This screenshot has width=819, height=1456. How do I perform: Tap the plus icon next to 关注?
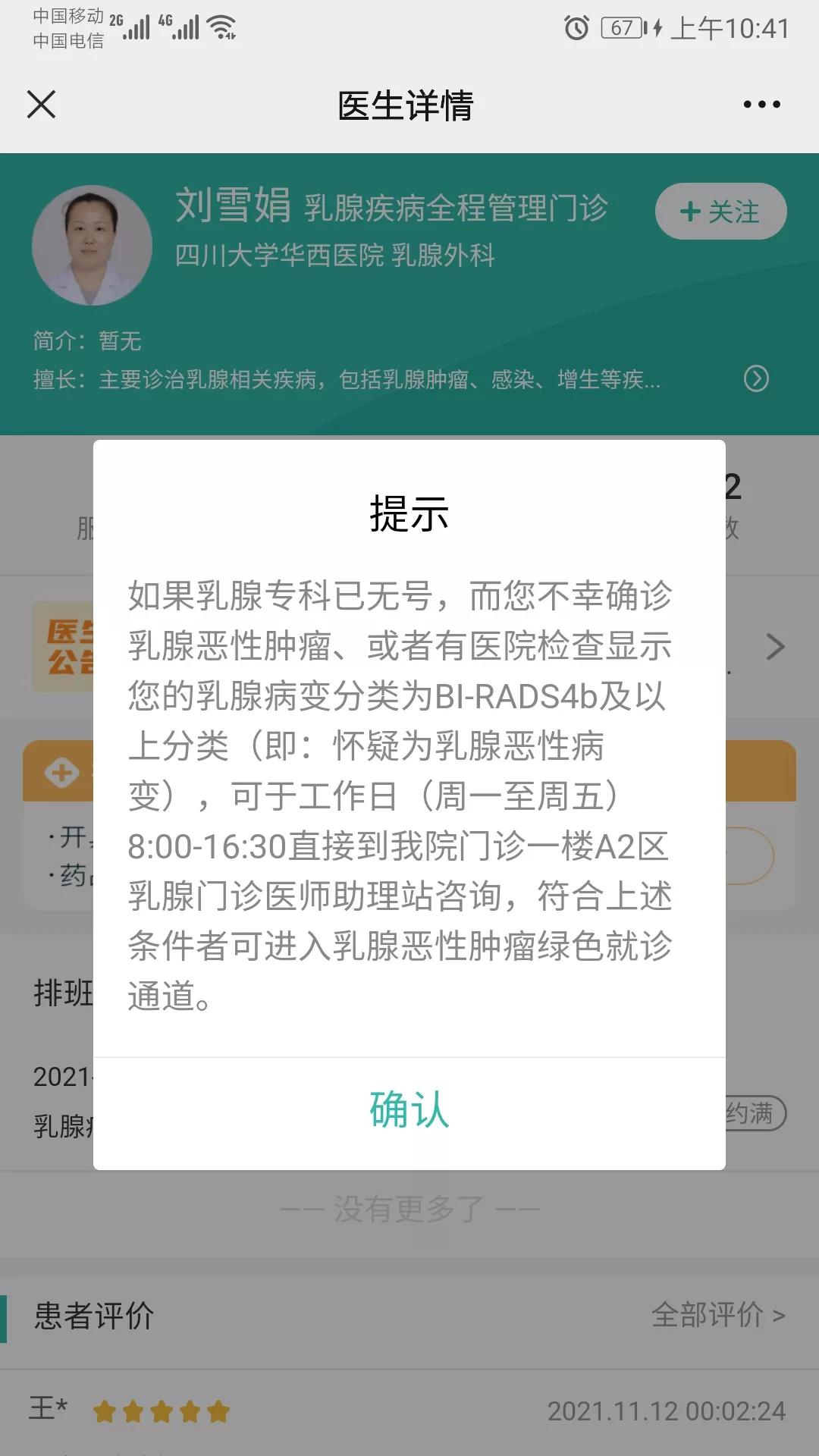tap(689, 212)
